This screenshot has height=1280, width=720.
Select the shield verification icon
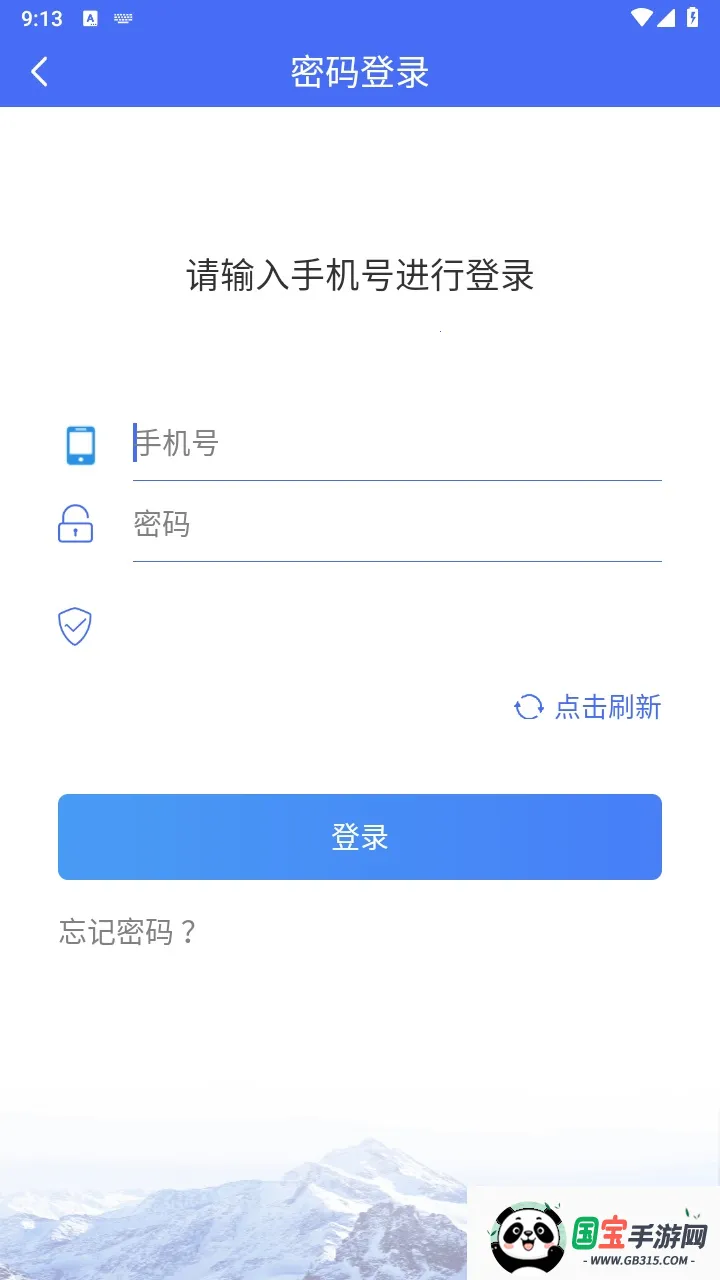75,625
